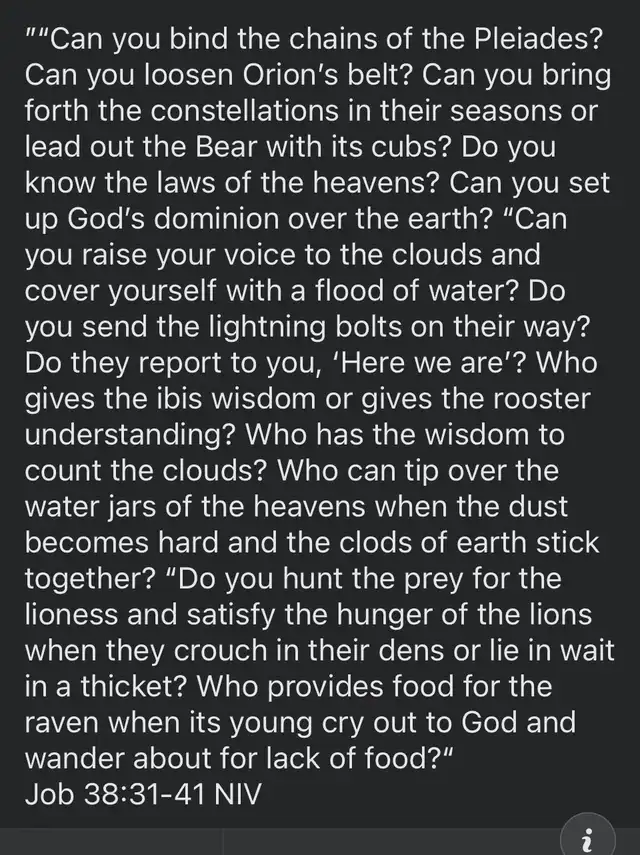
Task: Open the round info button
Action: coord(588,837)
